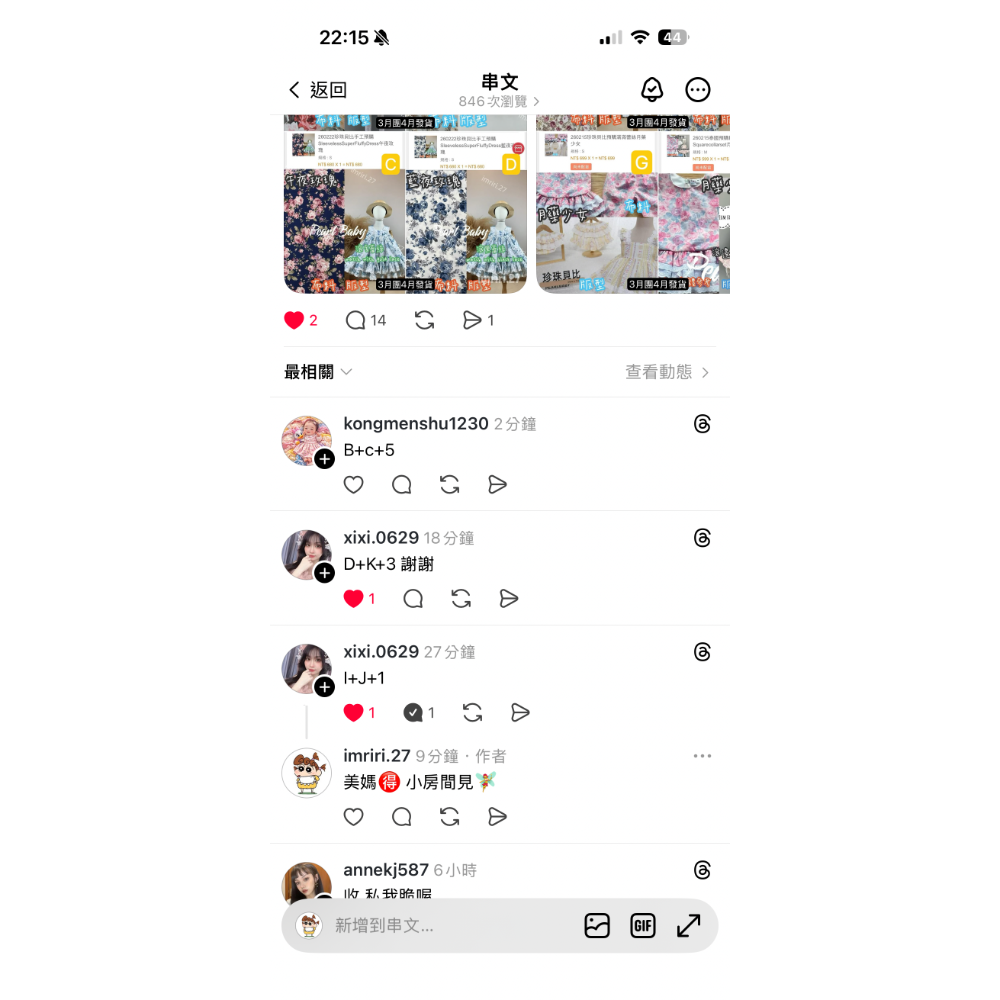Go back with the 返回 button
This screenshot has width=1000, height=1000.
[x=317, y=90]
